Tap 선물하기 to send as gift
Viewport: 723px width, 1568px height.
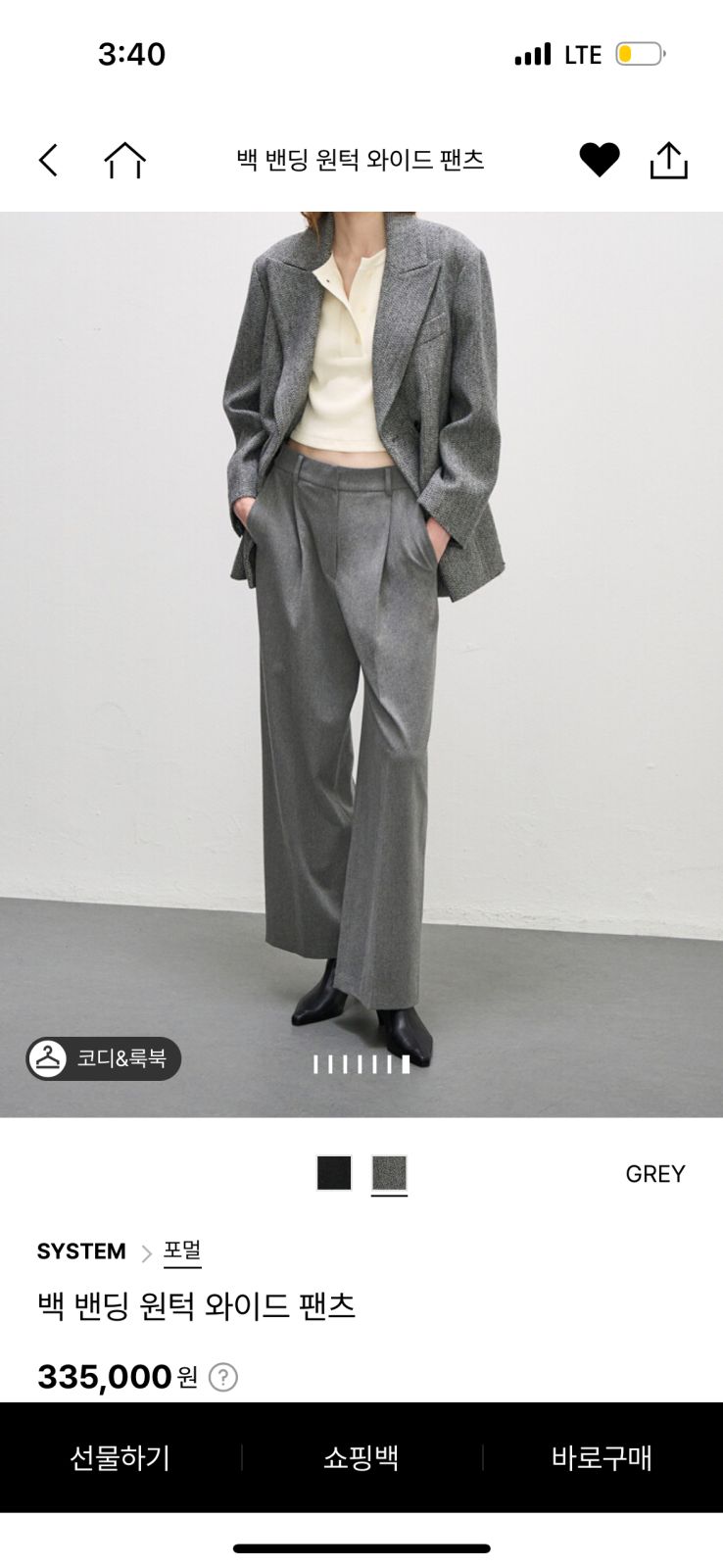pos(120,1457)
